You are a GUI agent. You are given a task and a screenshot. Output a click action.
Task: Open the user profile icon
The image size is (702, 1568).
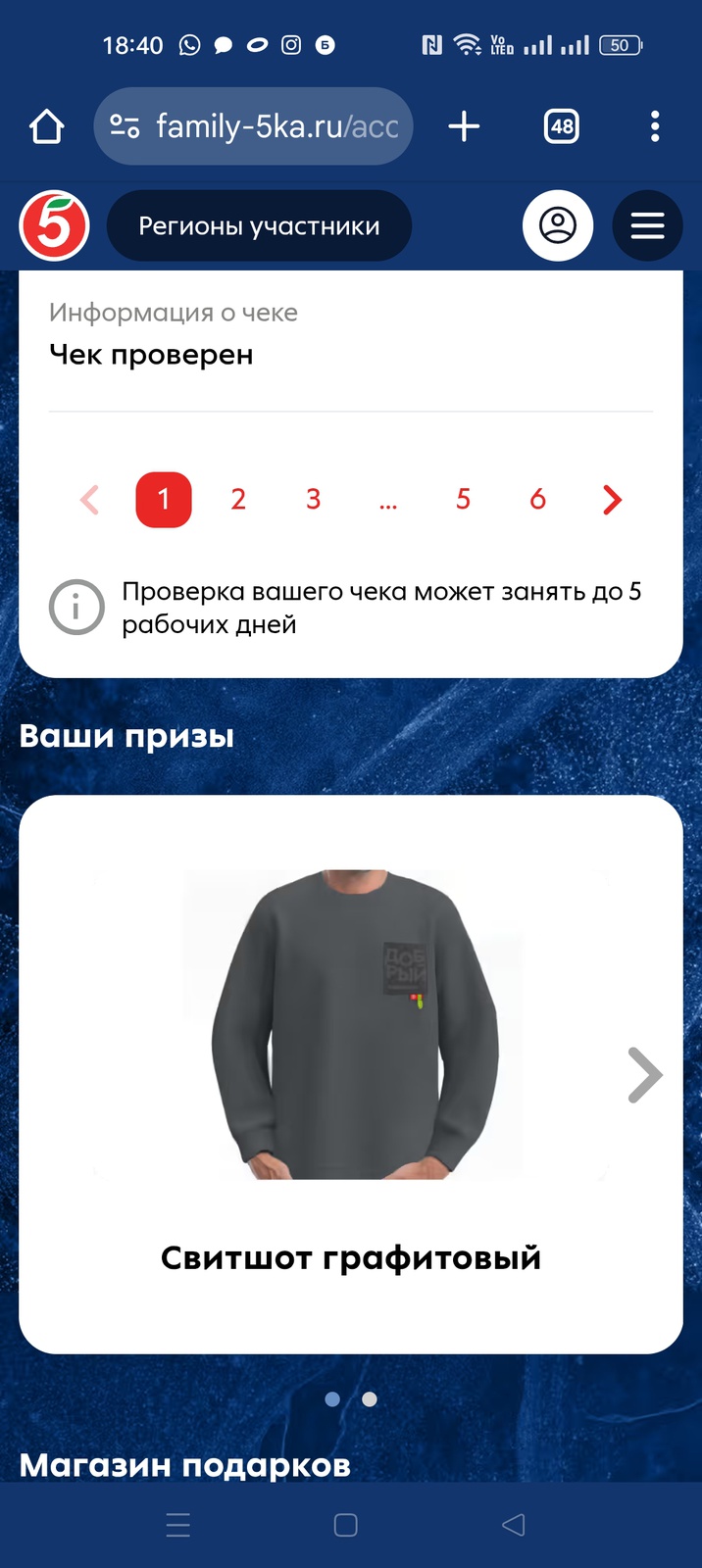[x=558, y=226]
